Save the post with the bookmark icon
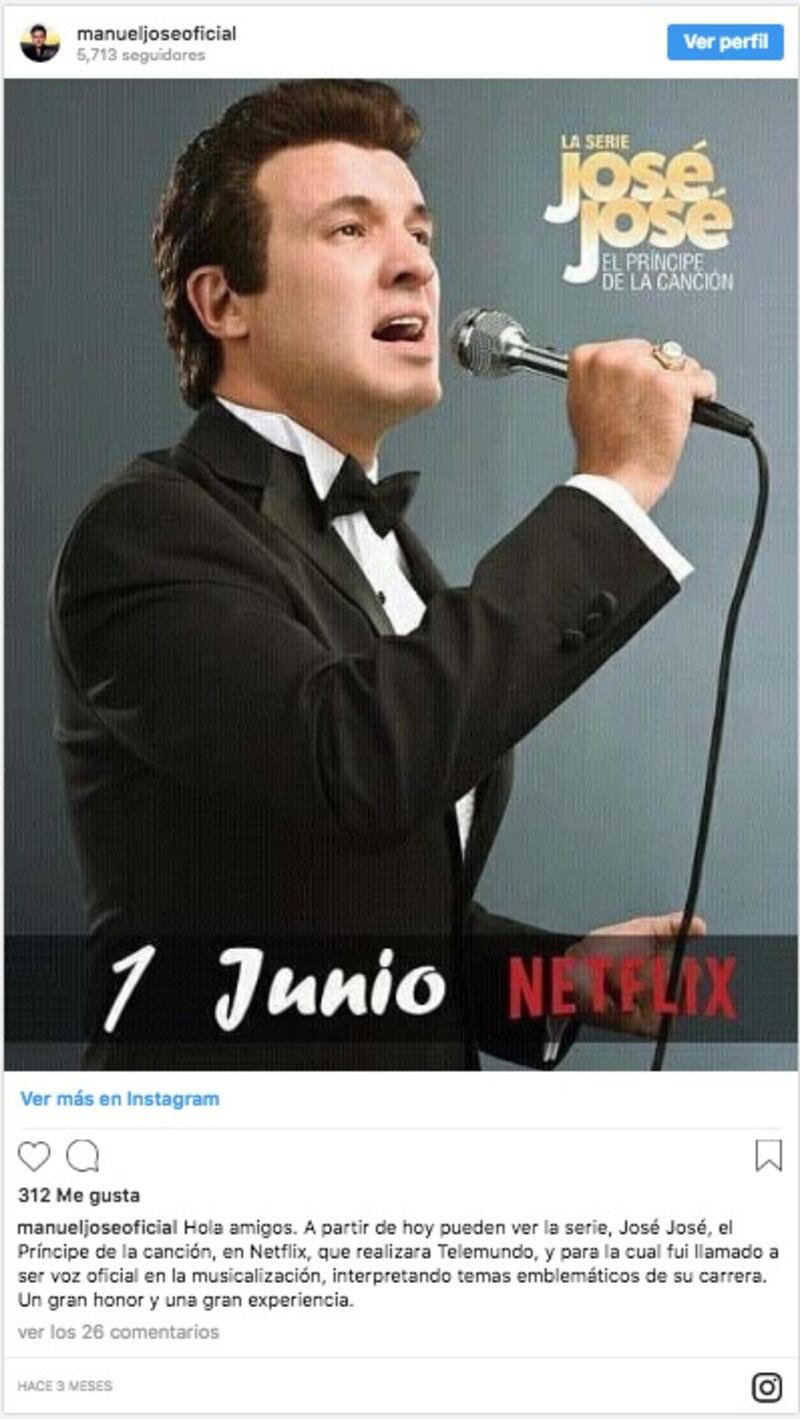The height and width of the screenshot is (1419, 800). [768, 1156]
